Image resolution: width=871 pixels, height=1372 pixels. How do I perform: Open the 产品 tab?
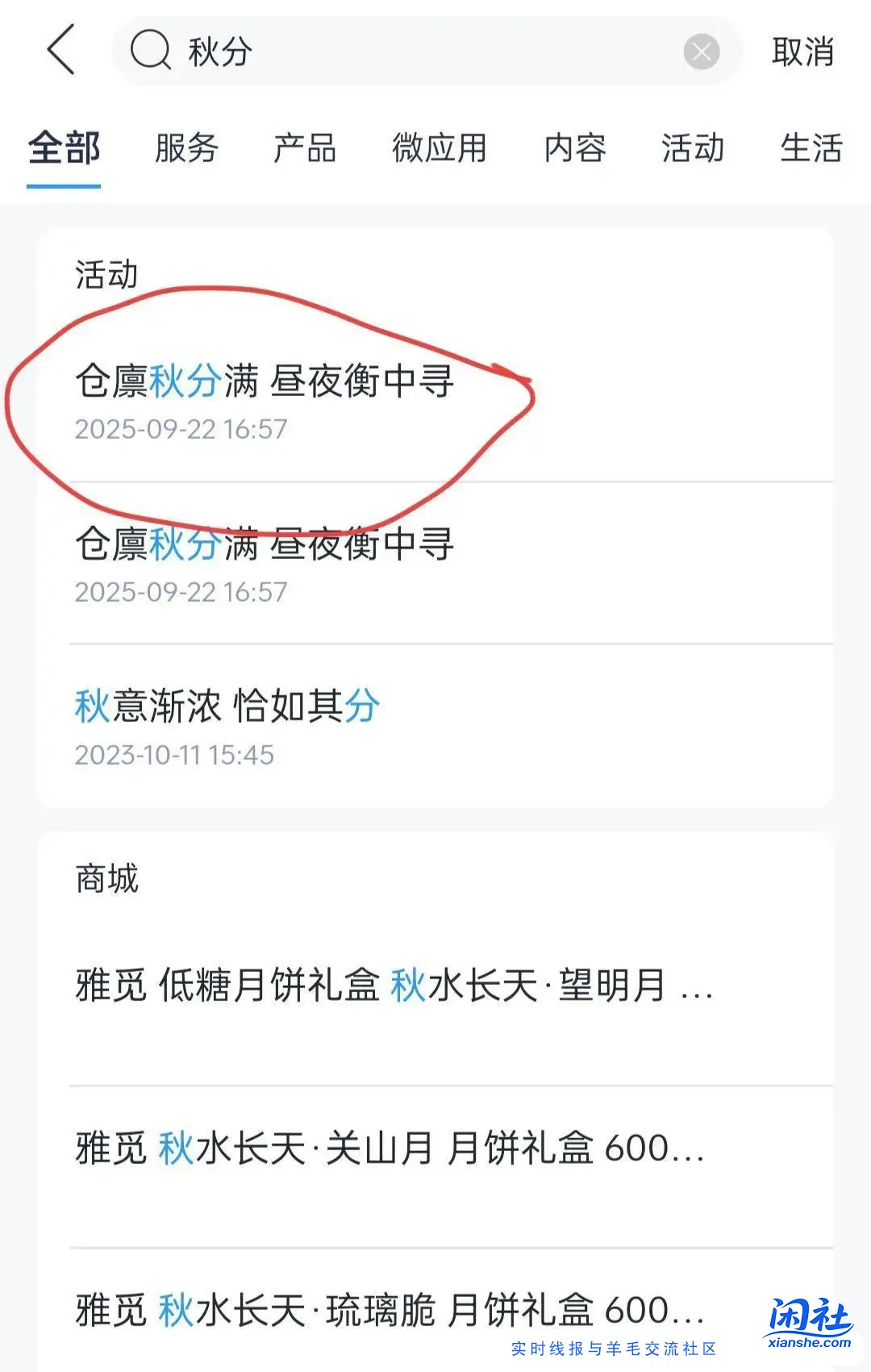(x=306, y=150)
